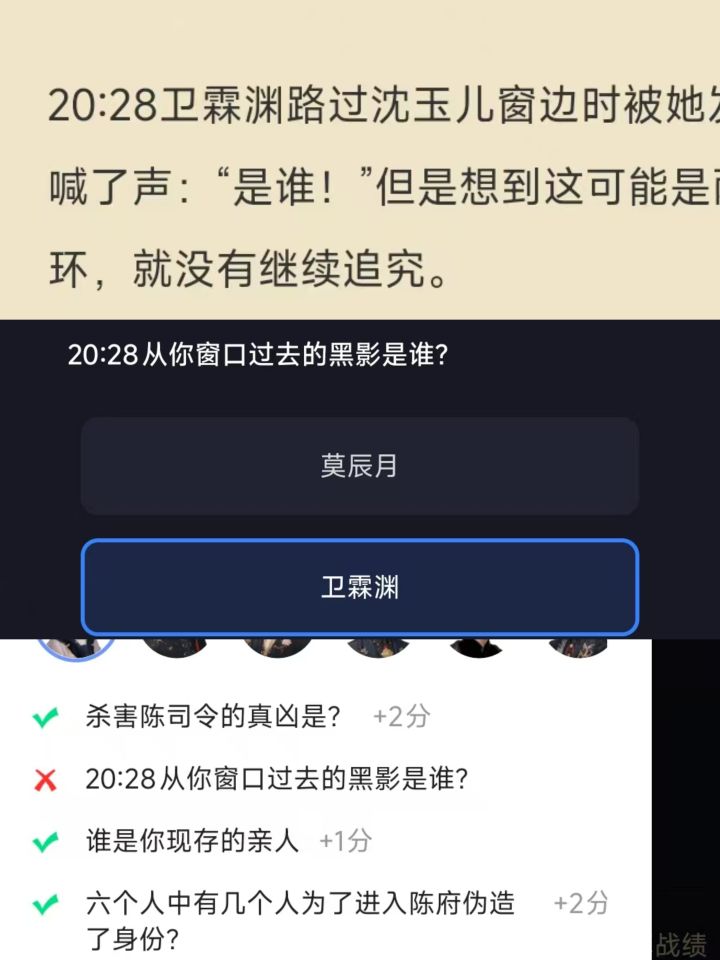The height and width of the screenshot is (960, 720).
Task: Select the highlighted 卫霖渊 answer option
Action: [359, 587]
